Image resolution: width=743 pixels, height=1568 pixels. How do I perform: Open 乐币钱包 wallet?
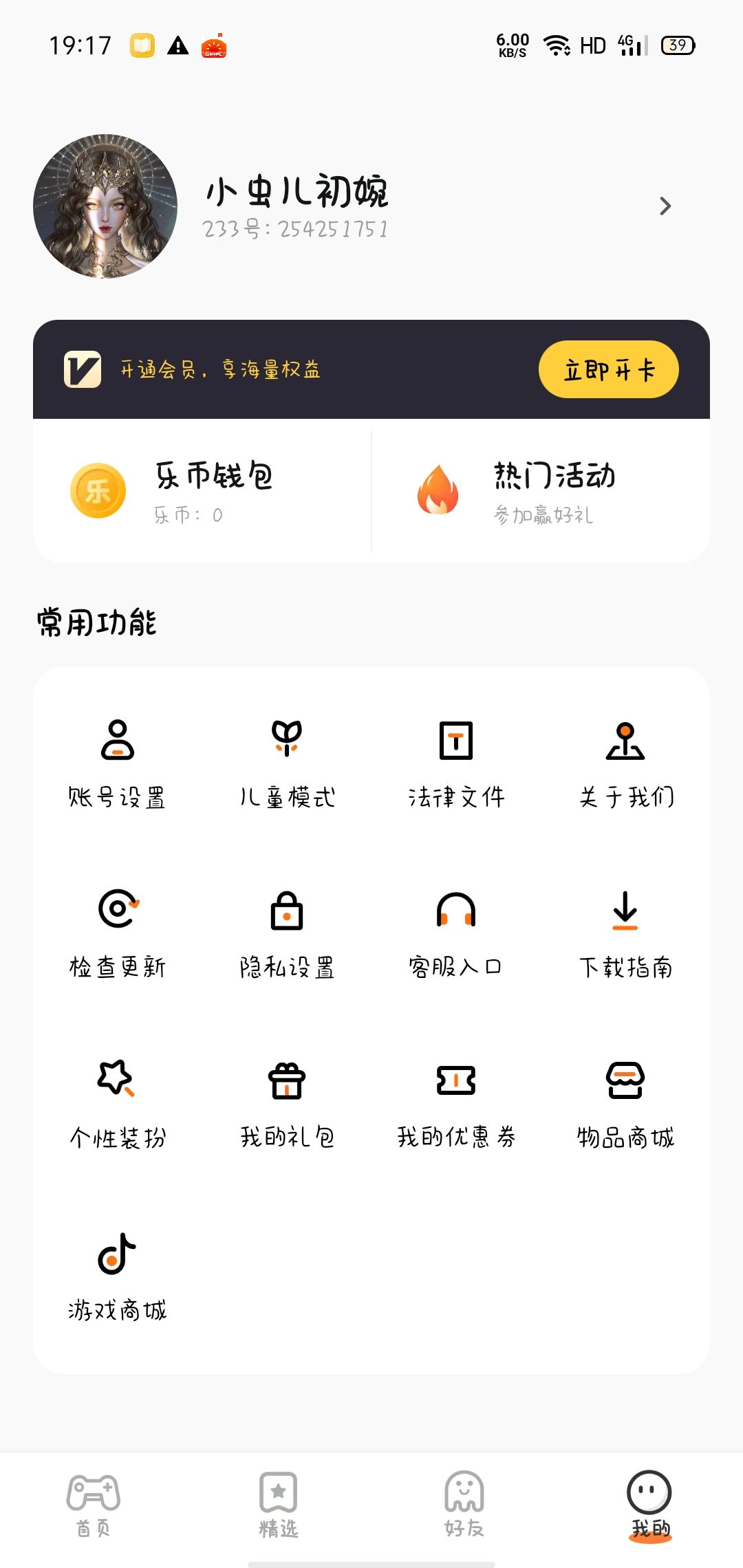[x=202, y=491]
